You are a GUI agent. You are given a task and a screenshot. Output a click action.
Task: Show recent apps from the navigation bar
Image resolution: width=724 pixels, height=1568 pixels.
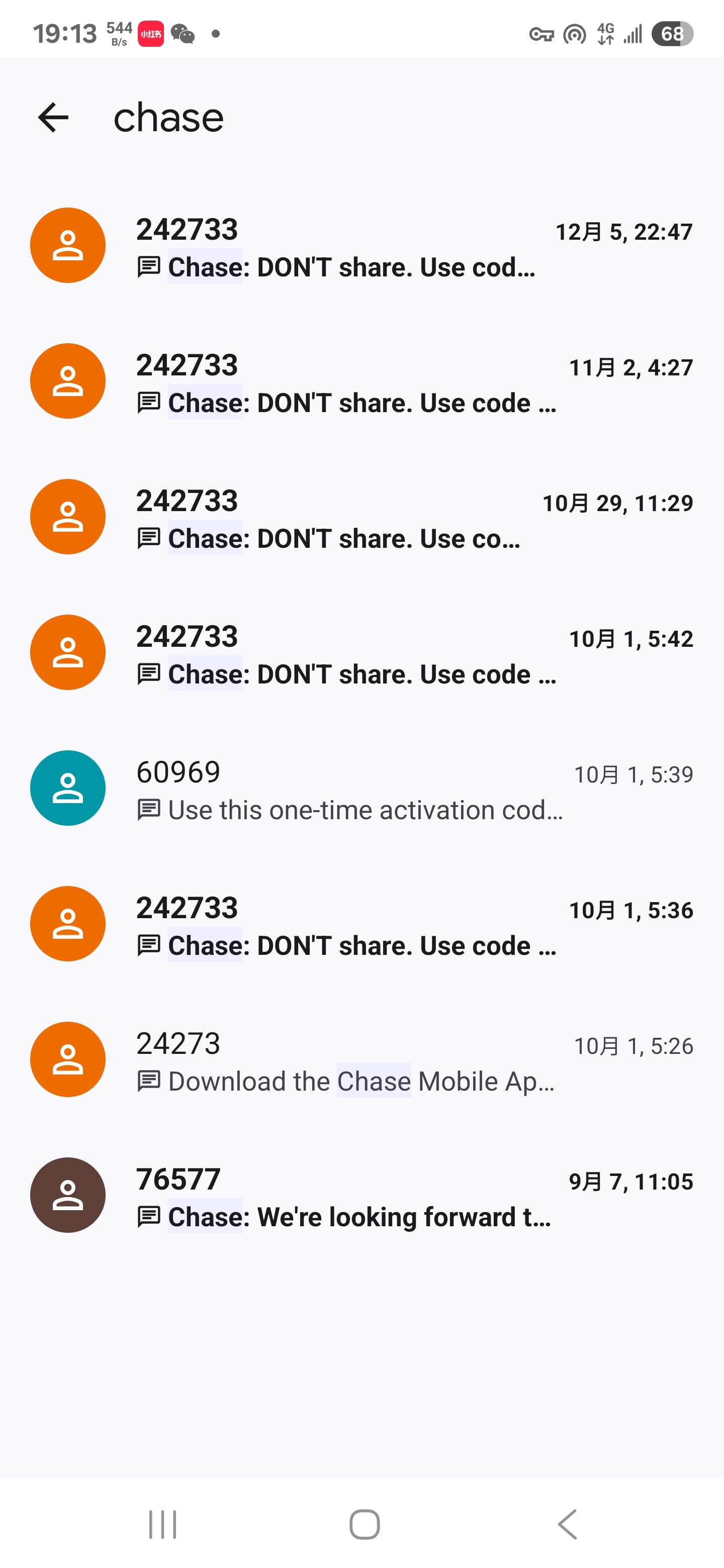[x=162, y=1525]
